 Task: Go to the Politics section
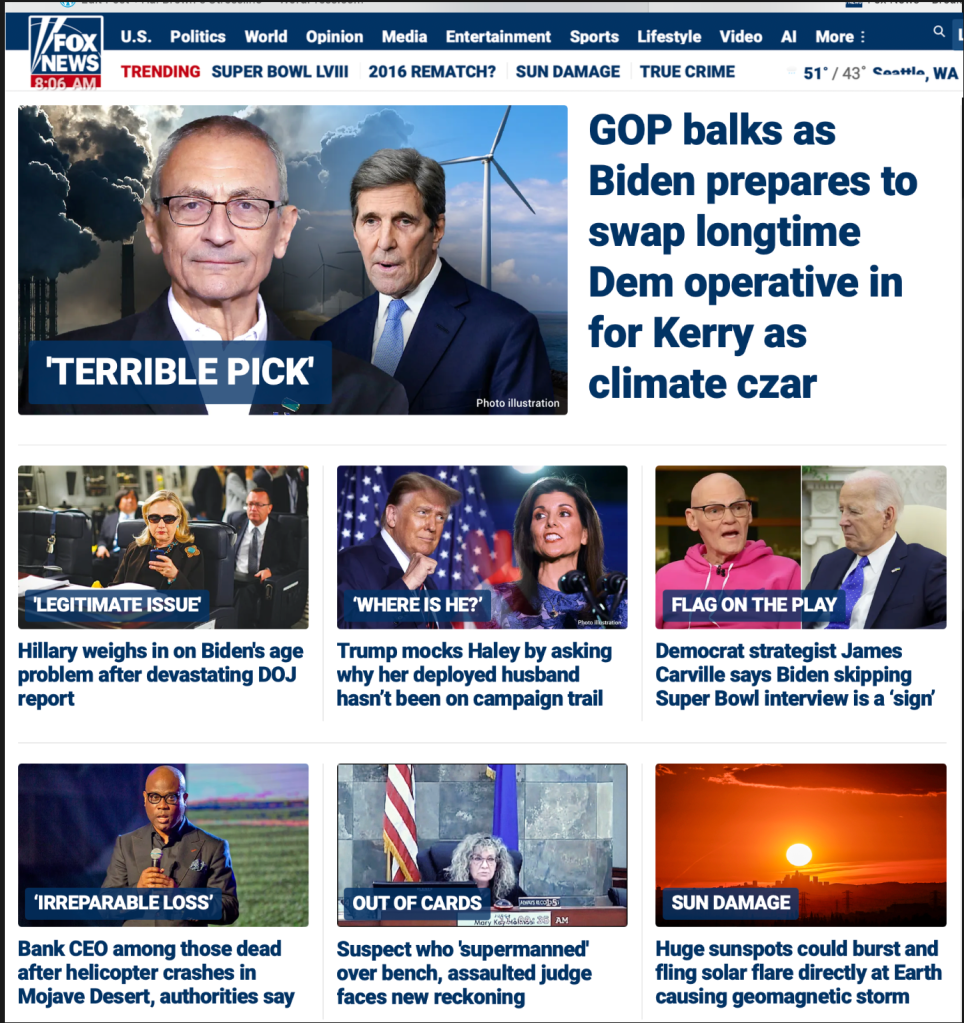click(x=197, y=37)
